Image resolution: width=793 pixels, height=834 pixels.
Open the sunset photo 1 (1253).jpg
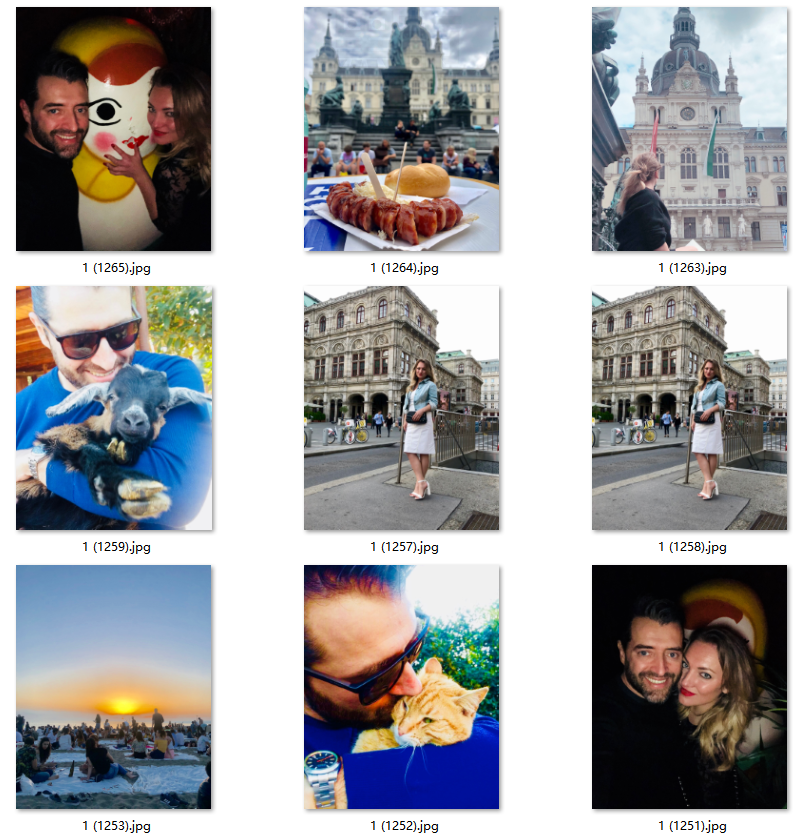click(x=113, y=687)
